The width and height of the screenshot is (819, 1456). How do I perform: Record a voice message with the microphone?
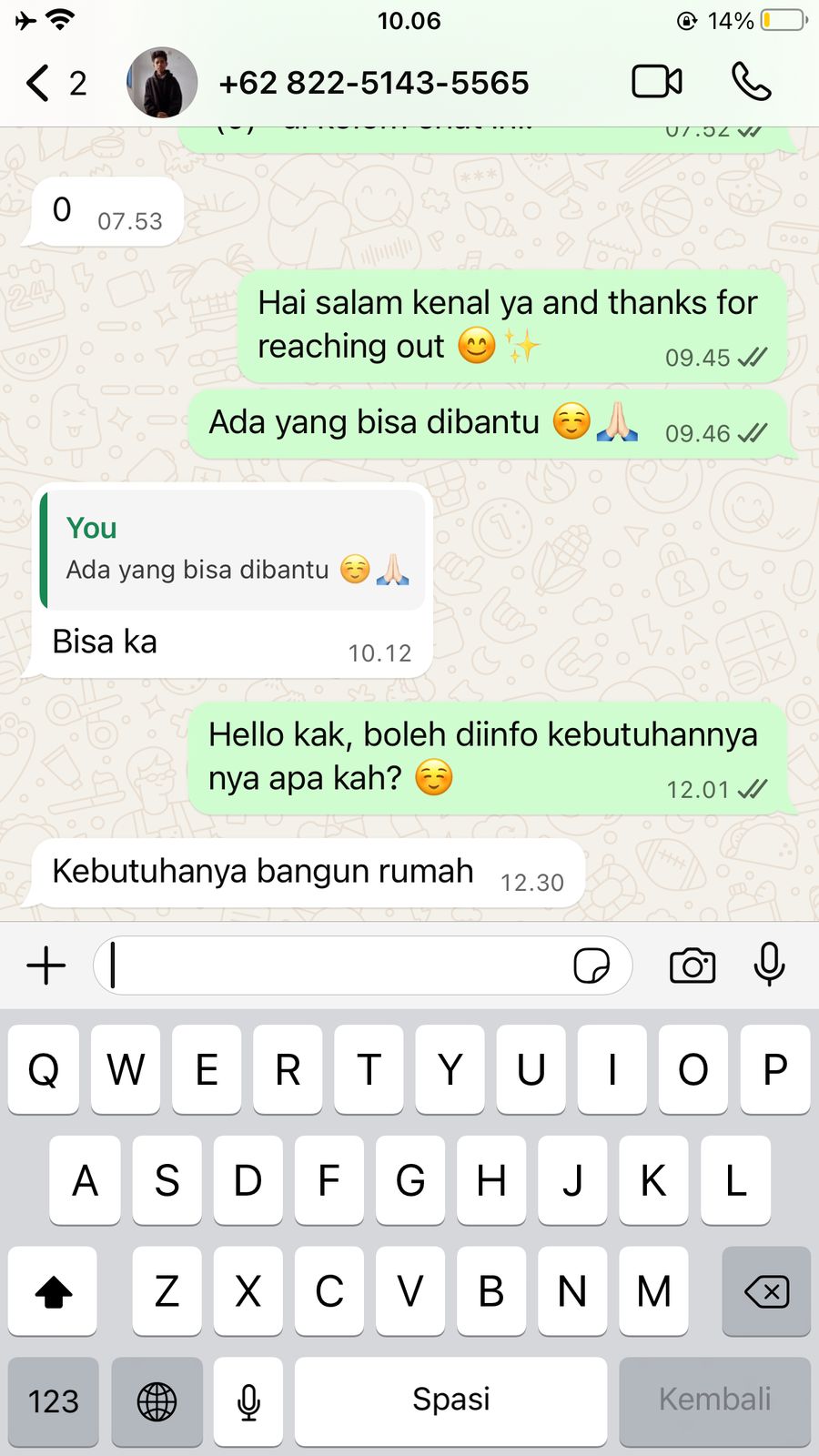pyautogui.click(x=769, y=966)
